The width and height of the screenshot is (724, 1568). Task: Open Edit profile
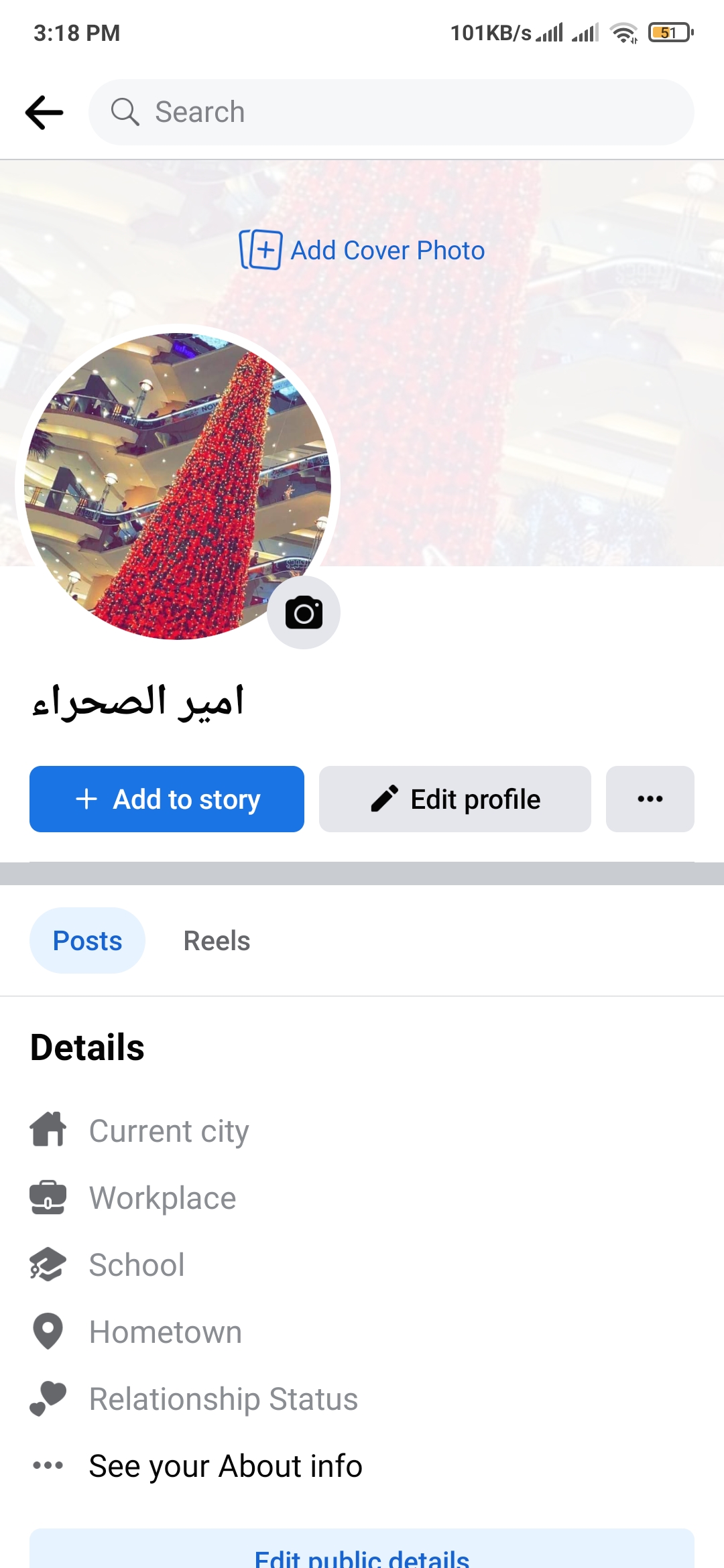455,799
